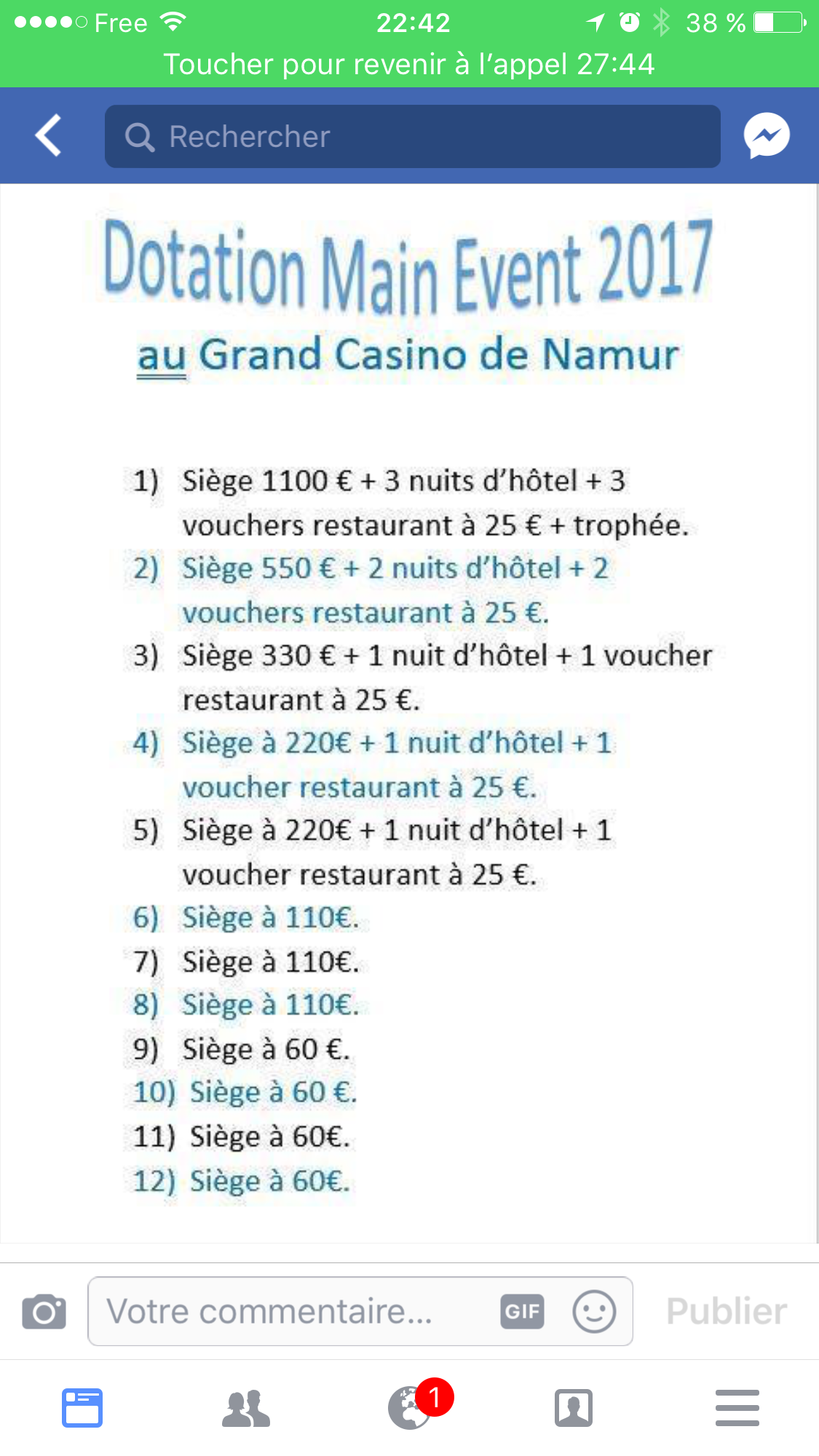Open Messenger from the top bar
The height and width of the screenshot is (1456, 819).
coord(767,135)
